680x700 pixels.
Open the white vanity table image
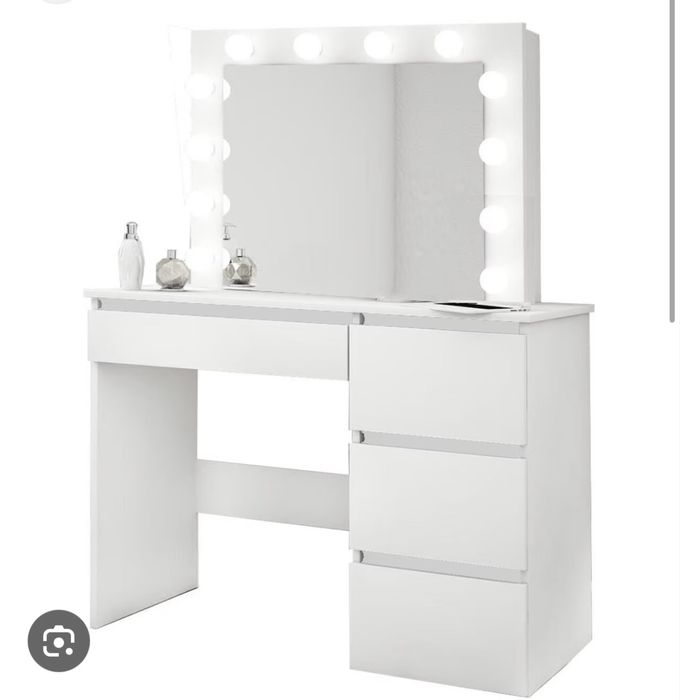(340, 360)
